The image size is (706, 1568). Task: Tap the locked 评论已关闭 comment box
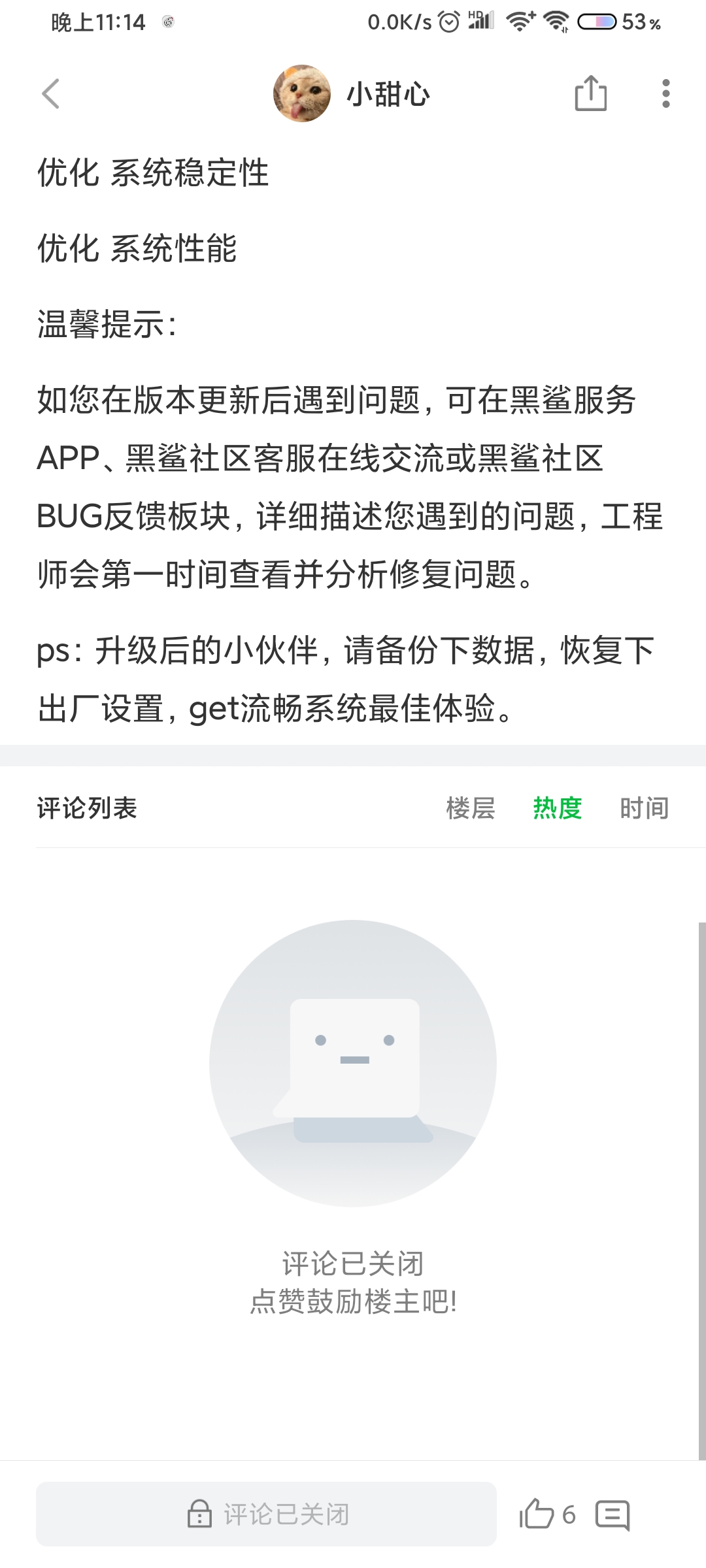(x=266, y=1514)
